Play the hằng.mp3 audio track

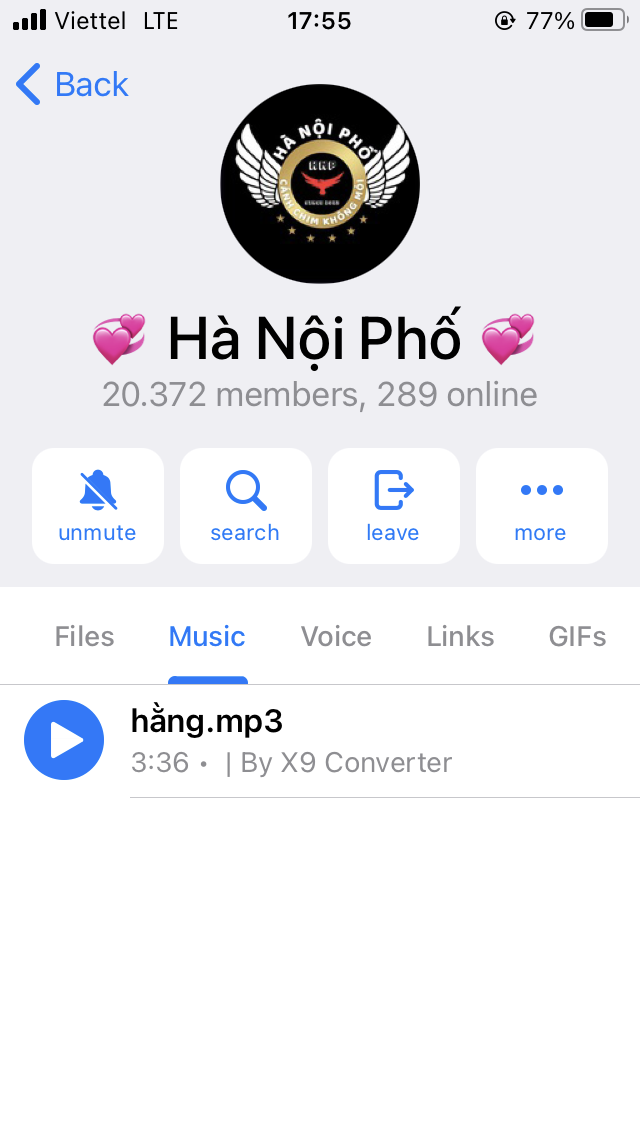(x=64, y=740)
